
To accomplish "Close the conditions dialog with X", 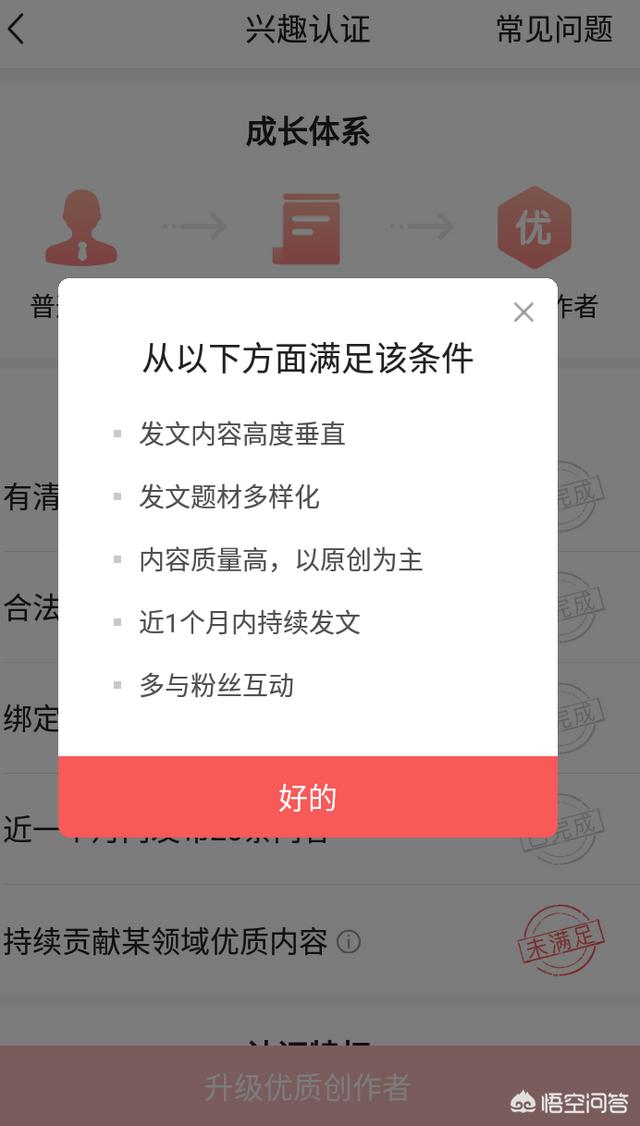I will (523, 312).
